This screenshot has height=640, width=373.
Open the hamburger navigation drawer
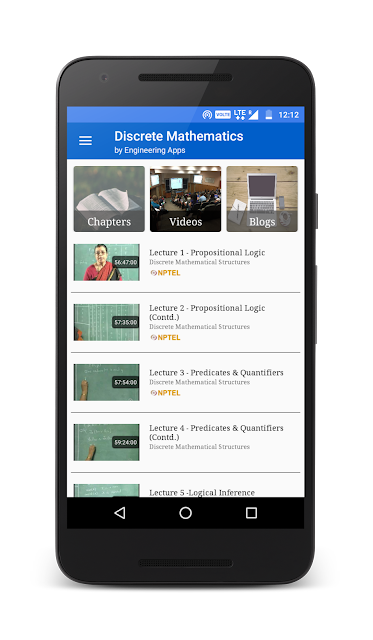coord(85,141)
